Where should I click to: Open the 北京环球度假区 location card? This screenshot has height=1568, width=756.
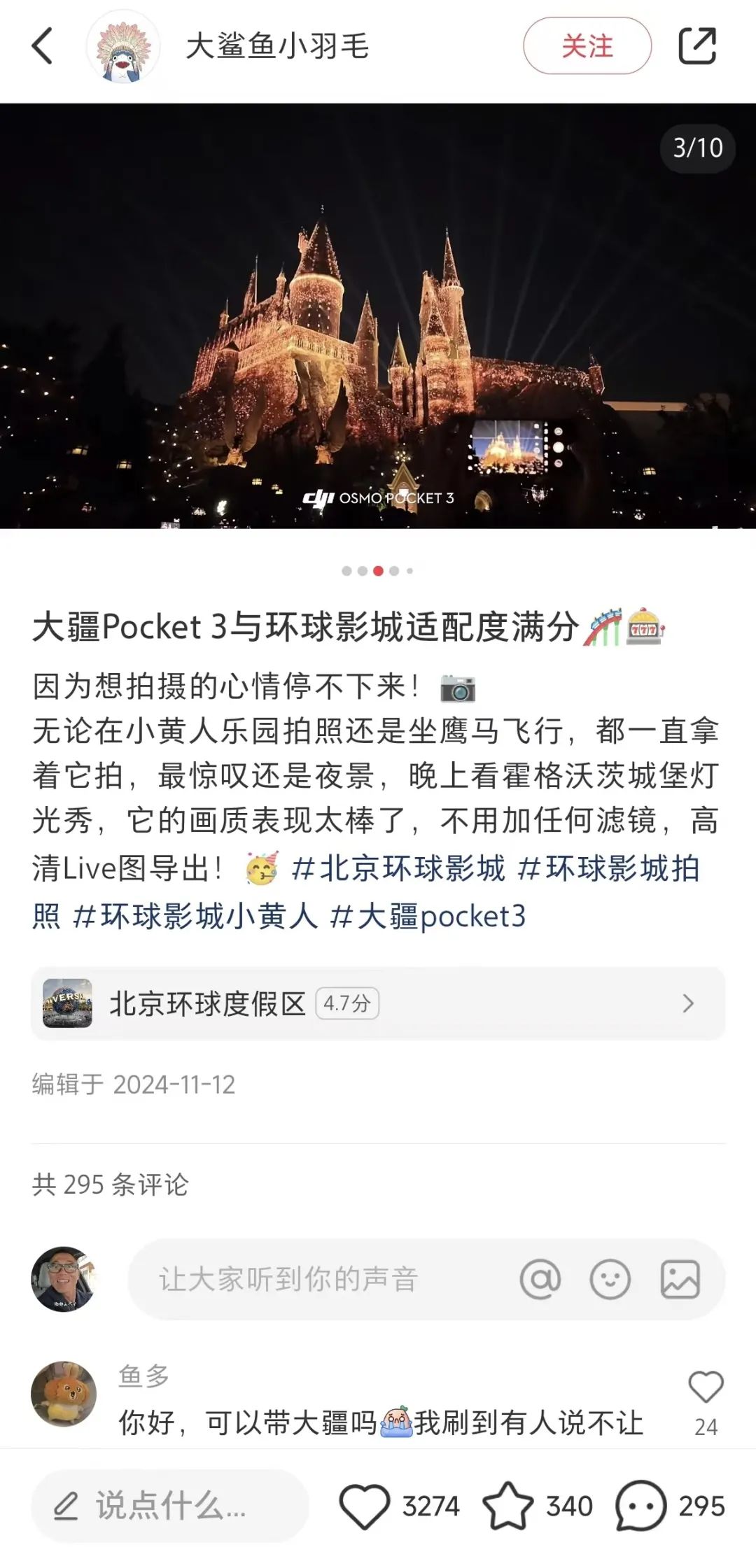378,1003
